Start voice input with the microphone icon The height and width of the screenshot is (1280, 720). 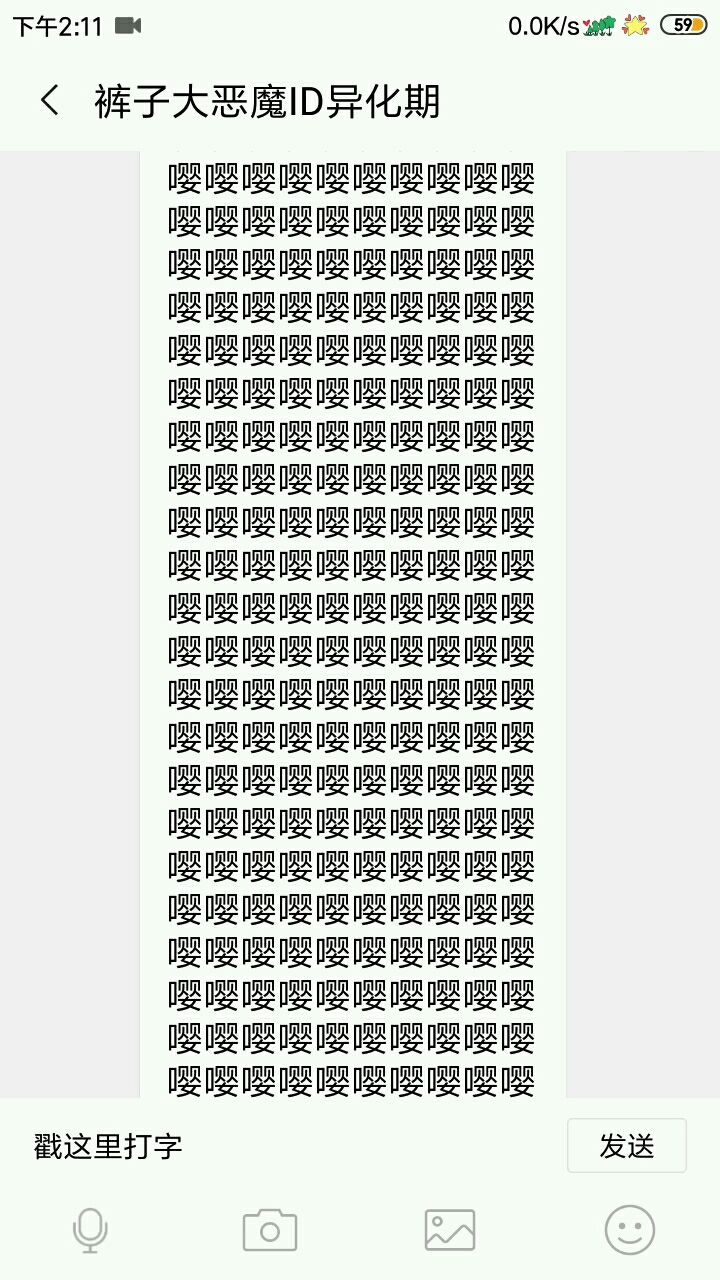coord(90,1230)
